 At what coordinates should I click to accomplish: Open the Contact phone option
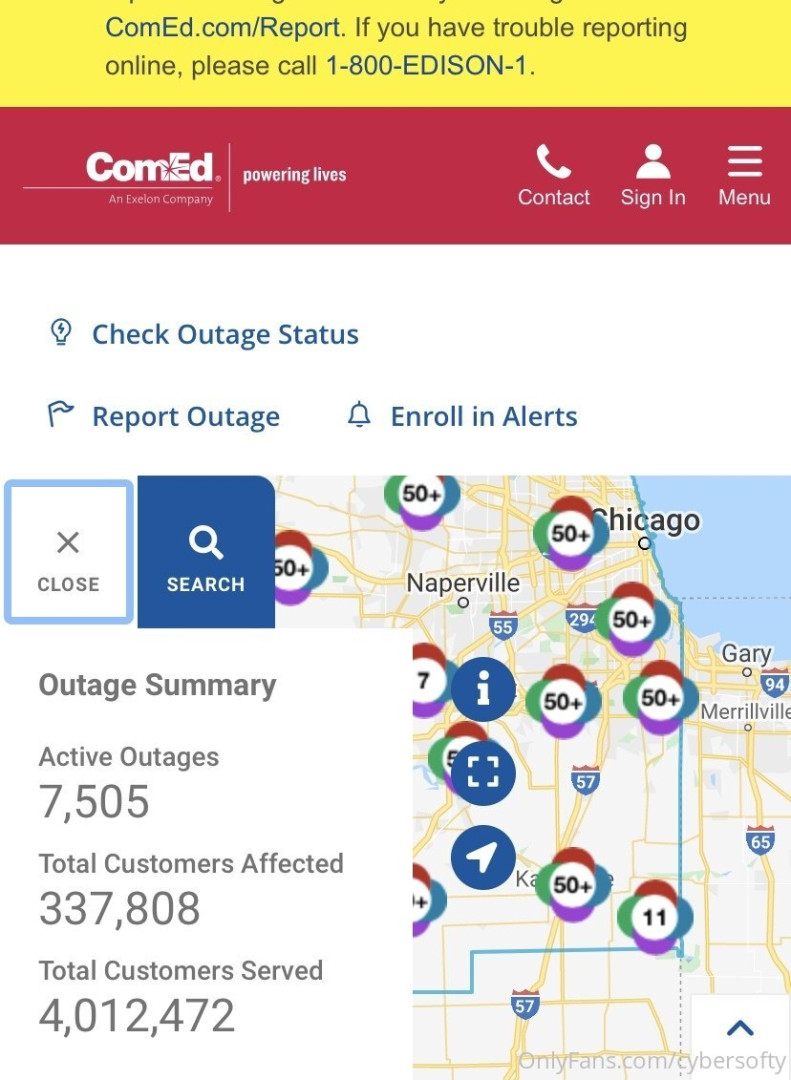point(553,176)
